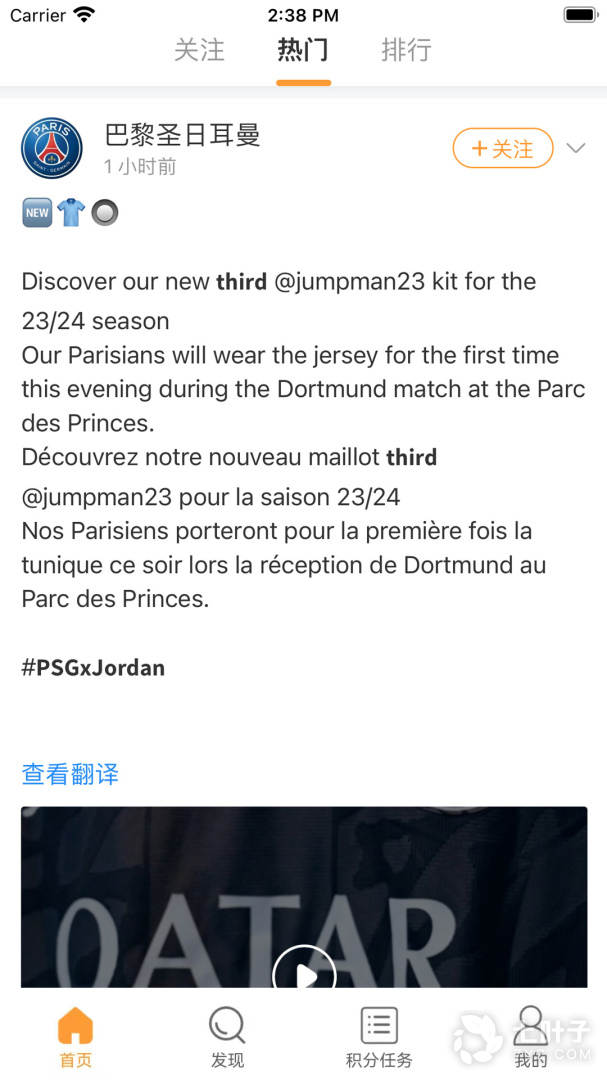Open 巴黎圣日耳曼 profile avatar
Image resolution: width=607 pixels, height=1080 pixels.
click(x=52, y=149)
